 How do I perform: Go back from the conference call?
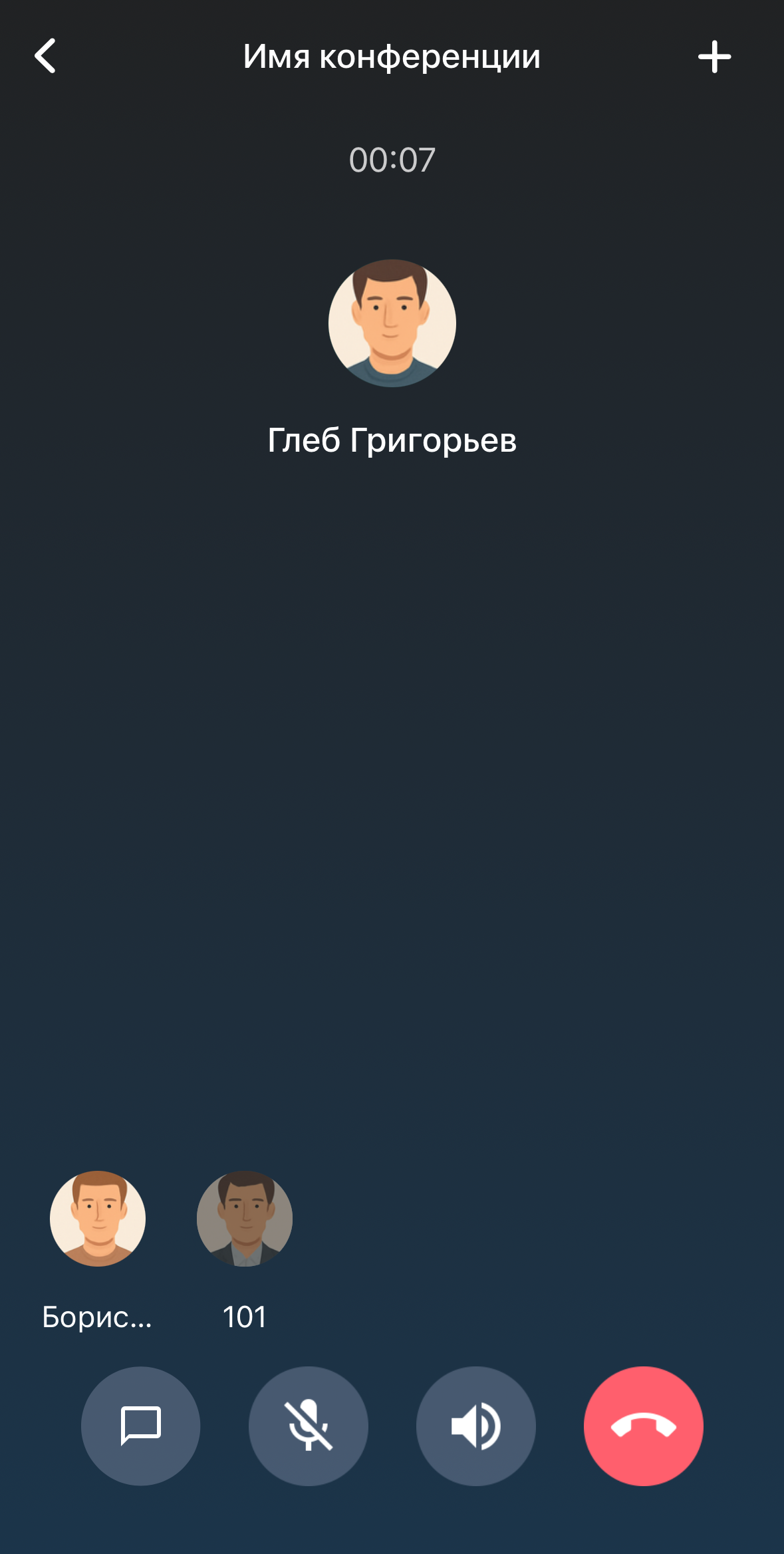[45, 56]
